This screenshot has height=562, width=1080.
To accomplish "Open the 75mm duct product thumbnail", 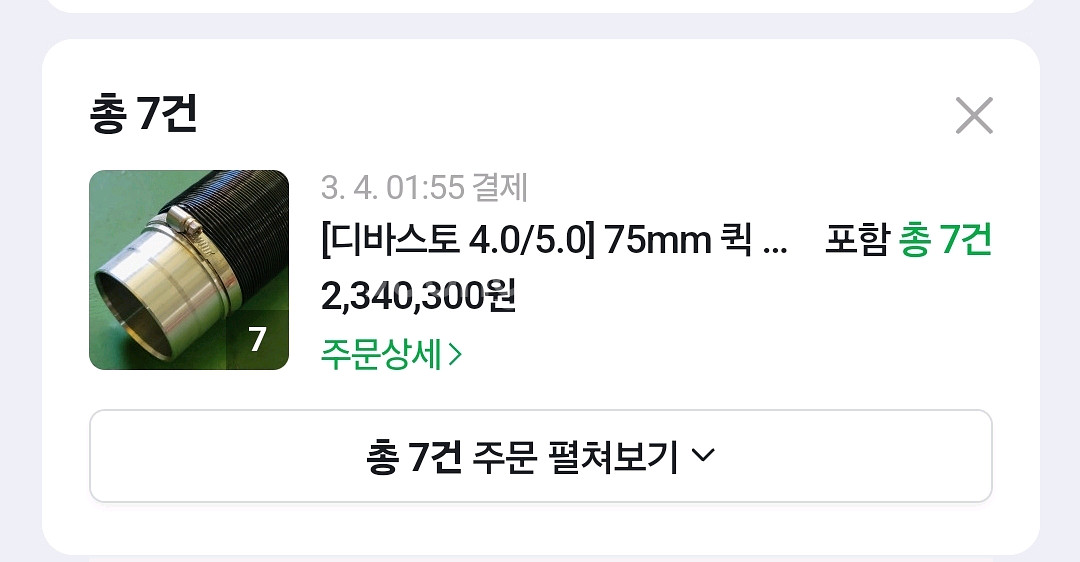I will (x=189, y=270).
